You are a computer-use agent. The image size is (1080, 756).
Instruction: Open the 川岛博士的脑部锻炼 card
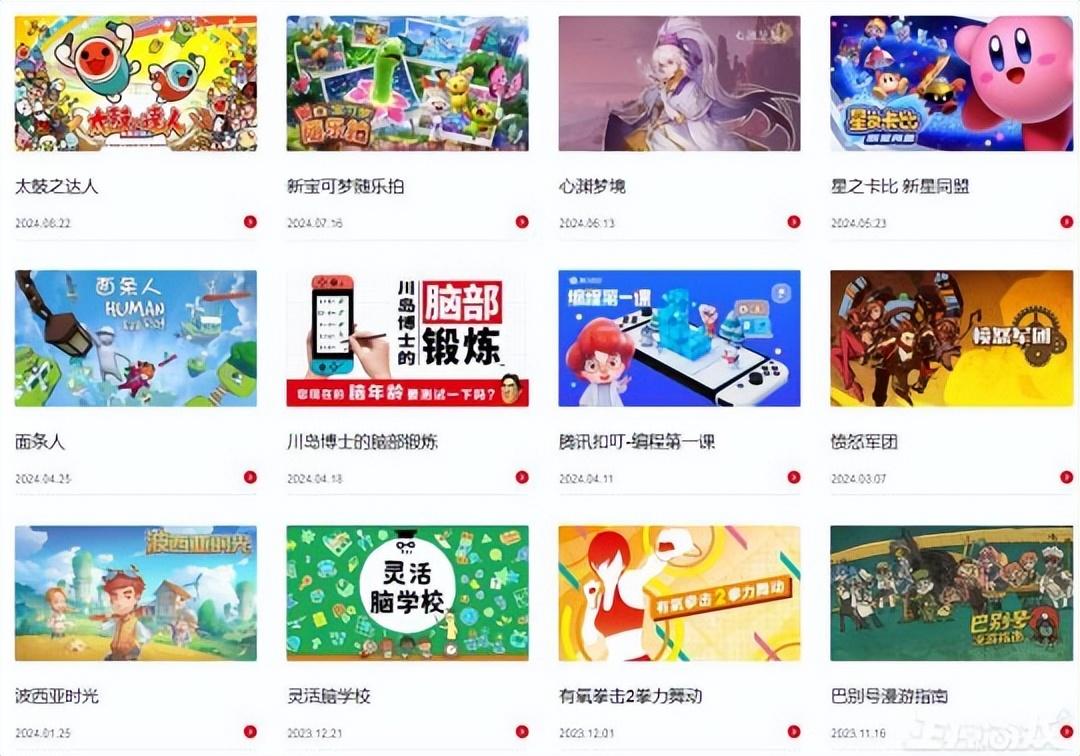click(x=407, y=338)
